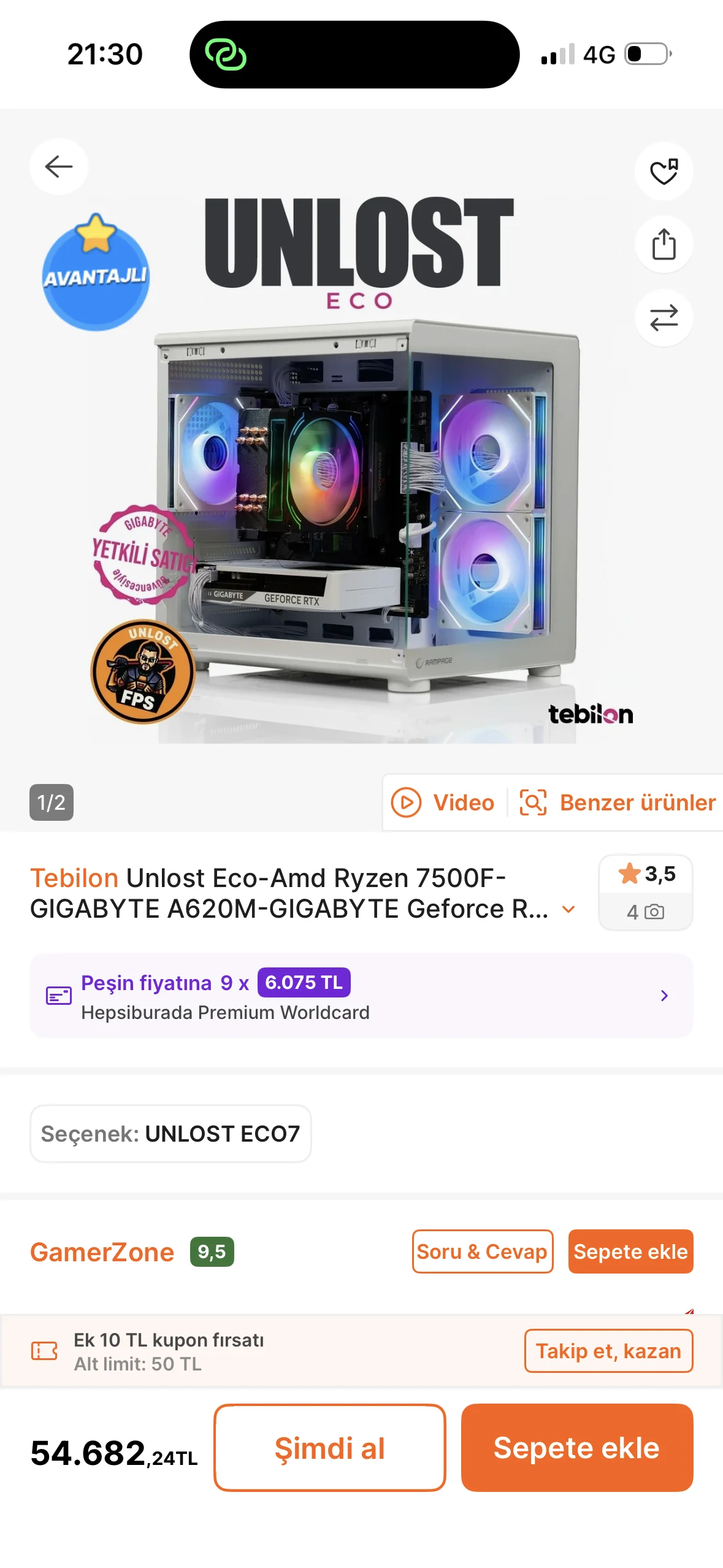Image resolution: width=723 pixels, height=1568 pixels.
Task: Tap Takip et, kazan
Action: 608,1351
